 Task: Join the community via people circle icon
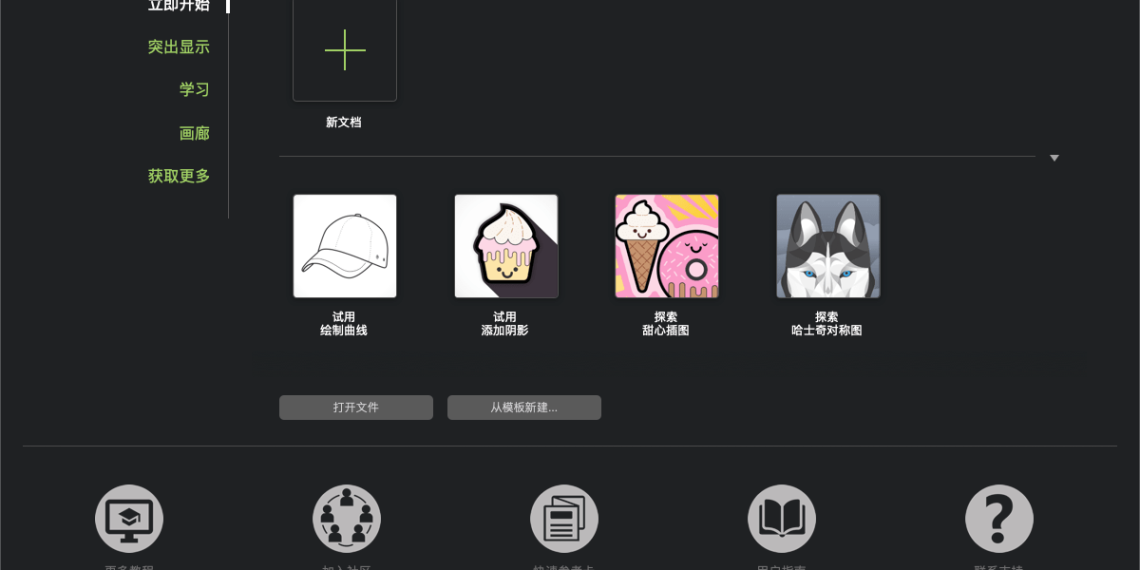click(347, 519)
